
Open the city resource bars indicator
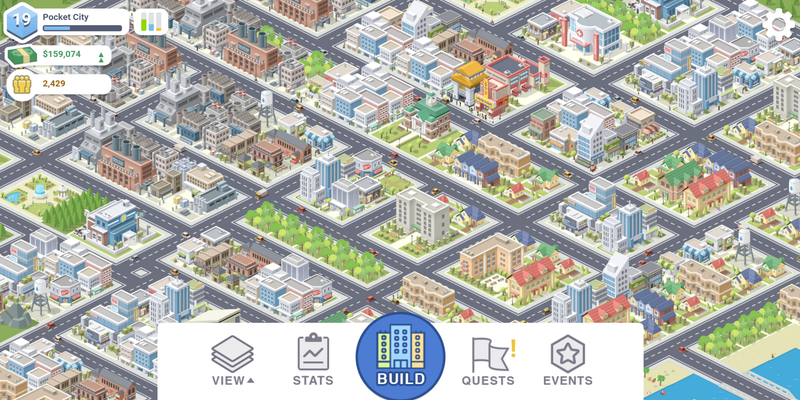[x=150, y=22]
